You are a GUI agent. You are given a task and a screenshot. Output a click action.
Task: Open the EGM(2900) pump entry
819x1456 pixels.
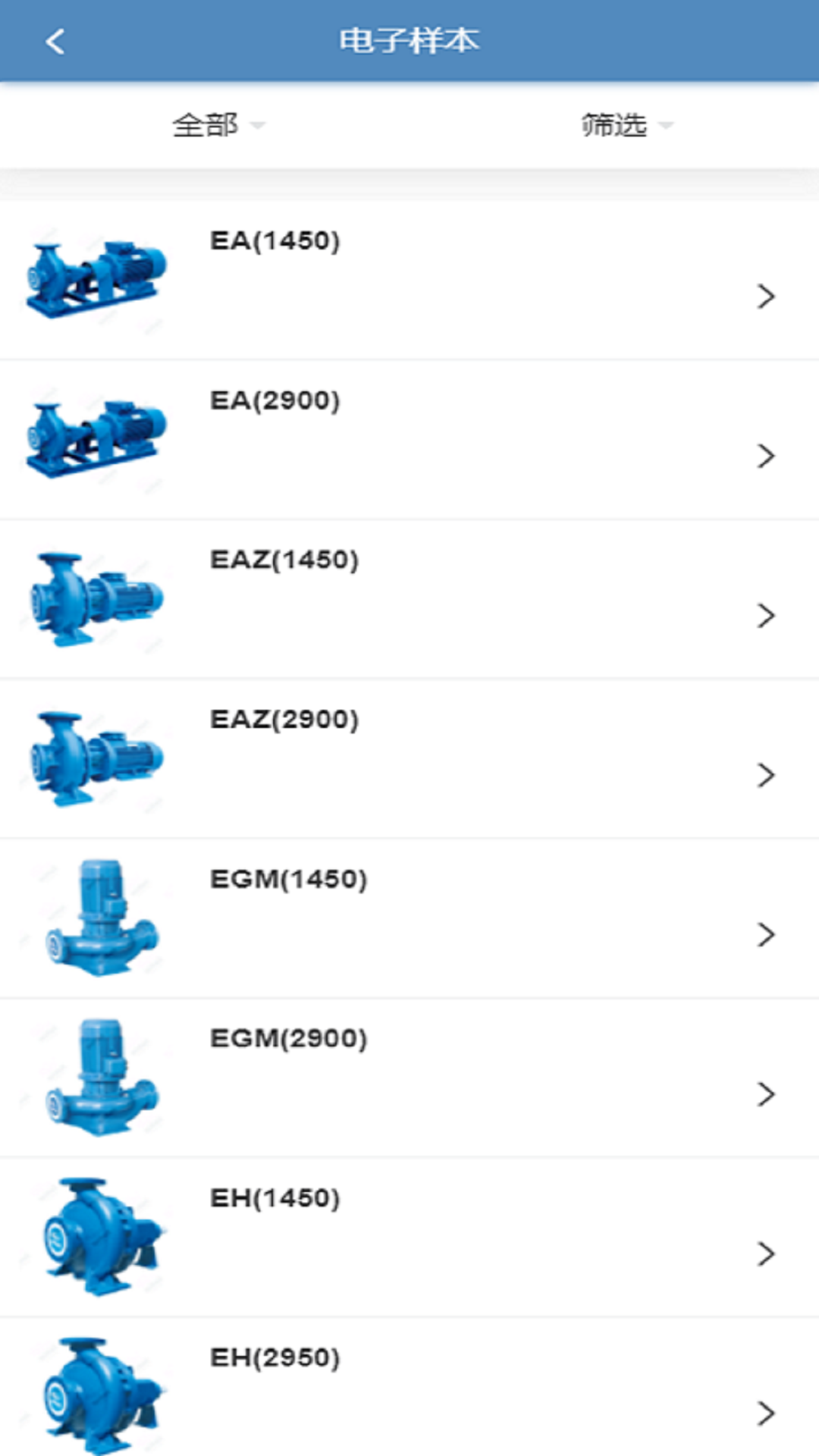click(x=409, y=1078)
